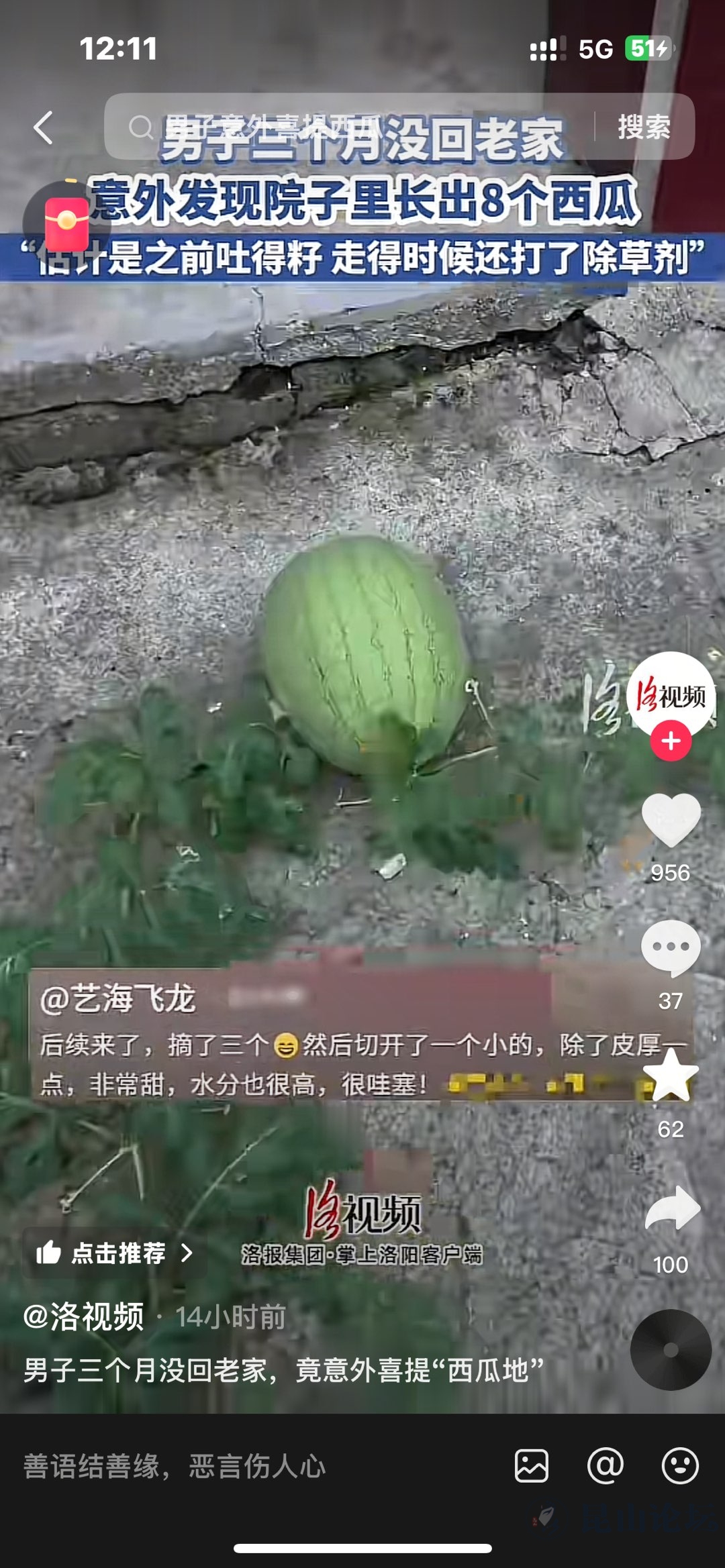Viewport: 725px width, 1568px height.
Task: Tap 点击推荐 to recommend the video
Action: (x=114, y=1253)
